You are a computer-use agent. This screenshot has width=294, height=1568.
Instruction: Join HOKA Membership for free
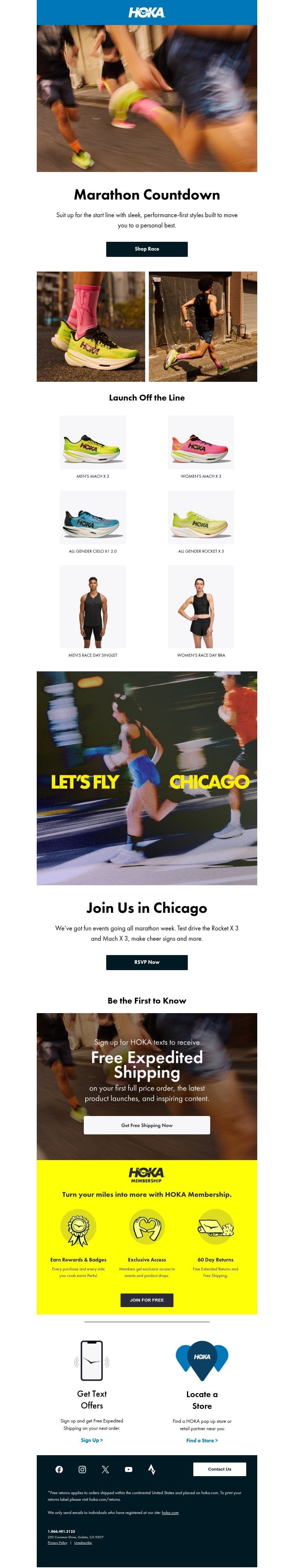[147, 1300]
